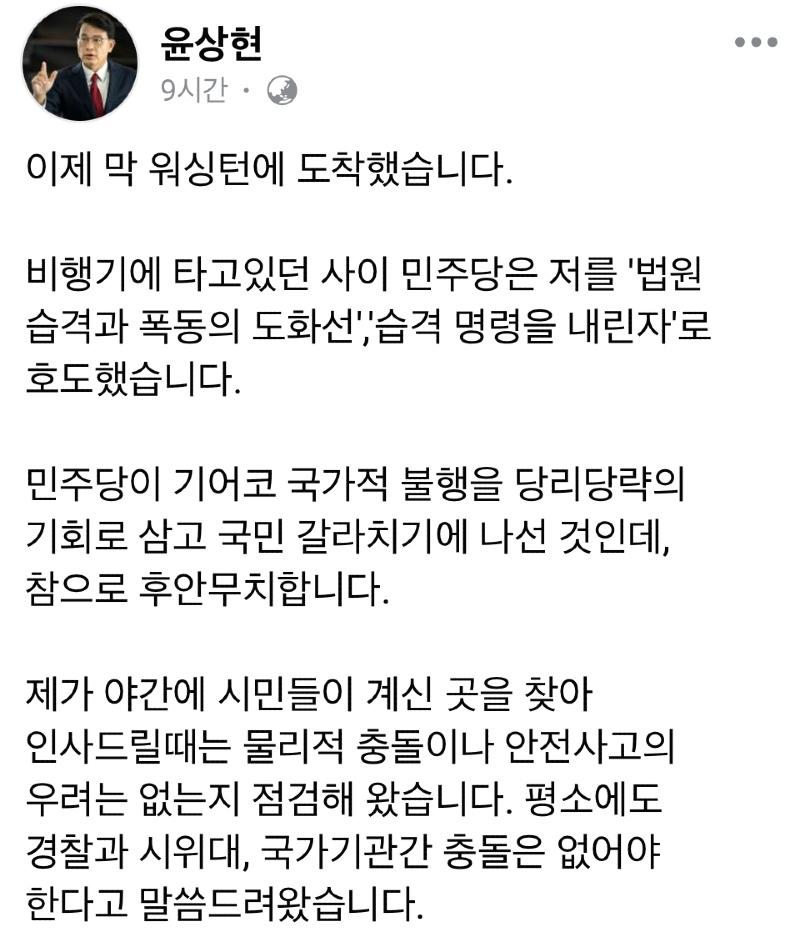Open 윤상현's profile picture
The width and height of the screenshot is (800, 947).
click(80, 64)
